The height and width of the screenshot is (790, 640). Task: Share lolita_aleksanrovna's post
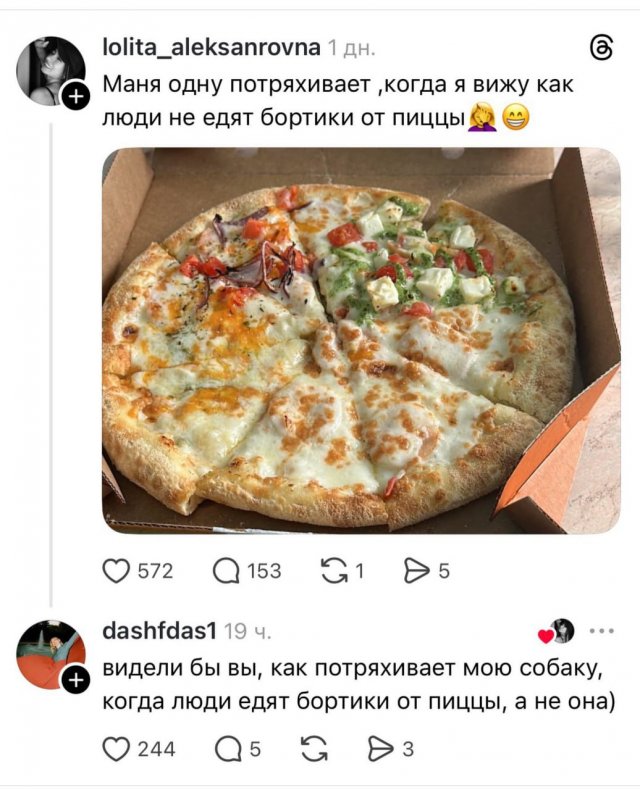pos(415,571)
